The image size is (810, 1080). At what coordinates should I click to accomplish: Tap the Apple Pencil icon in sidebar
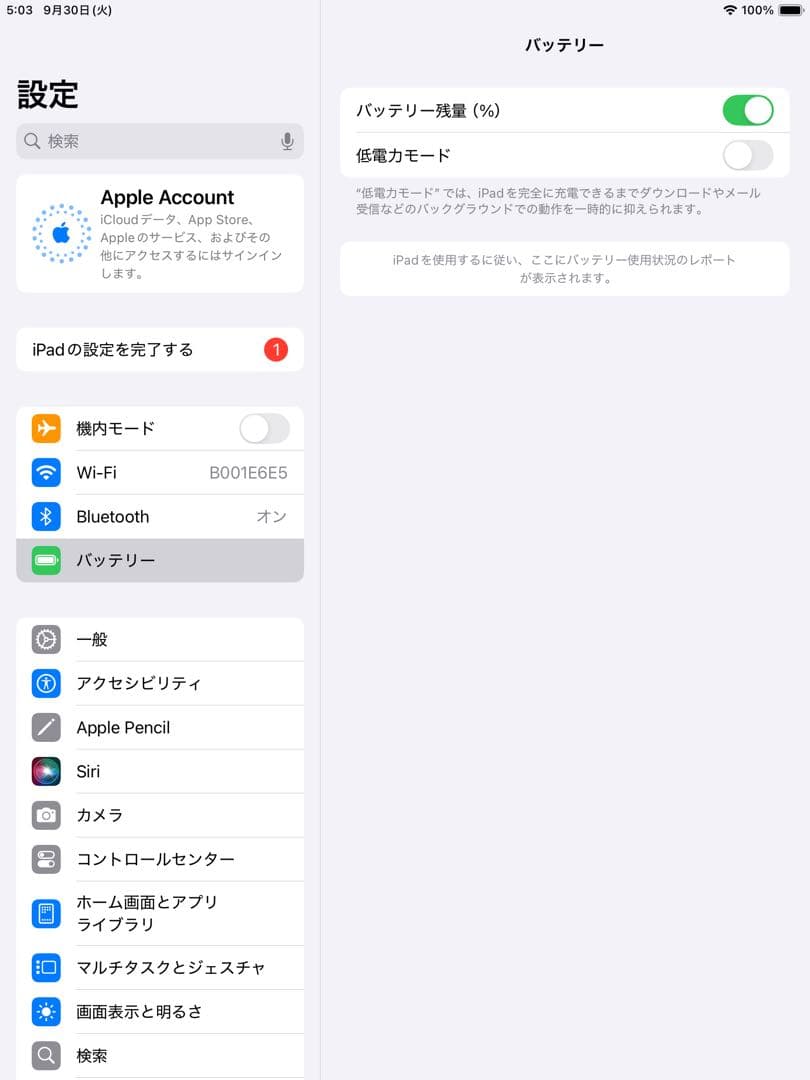pyautogui.click(x=44, y=727)
